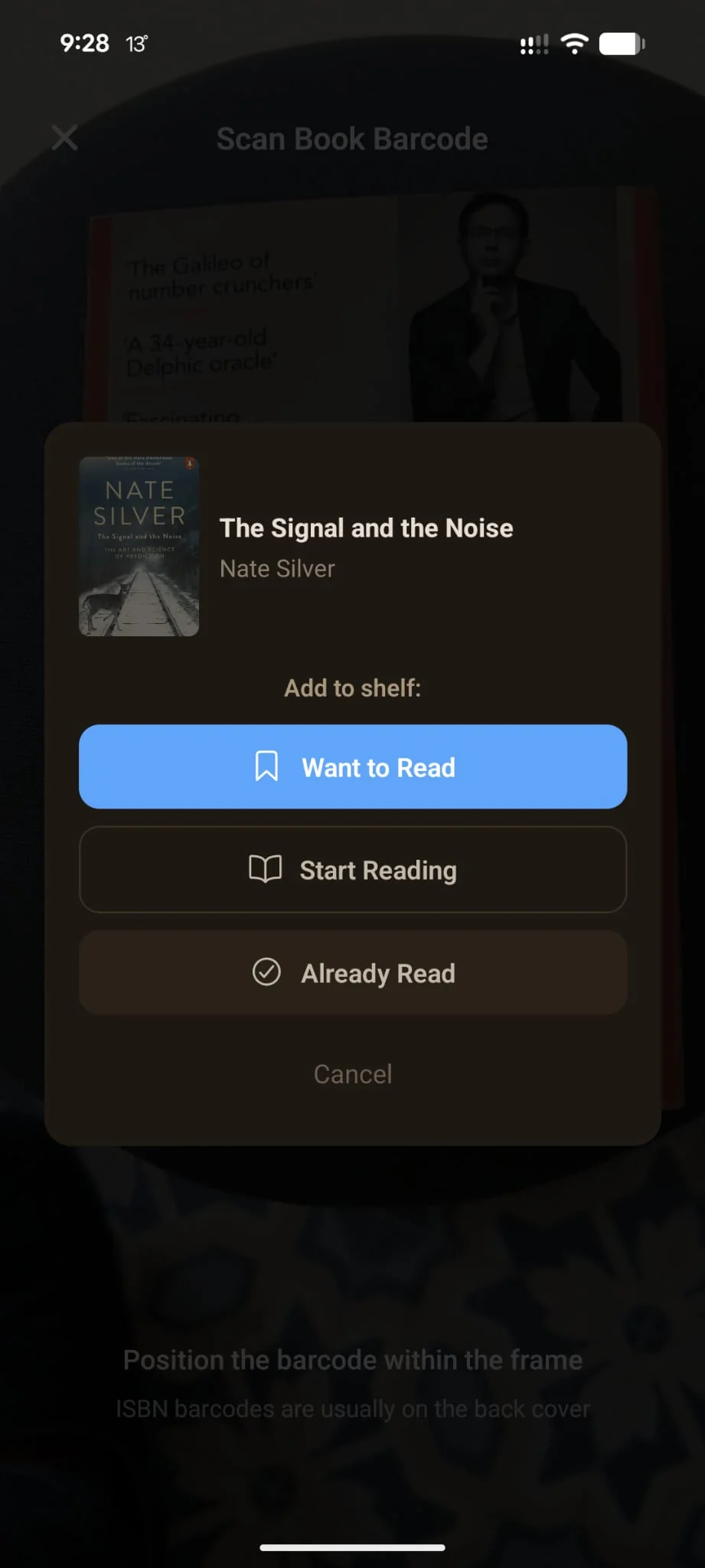Tap the clock showing 9:28
The width and height of the screenshot is (705, 1568).
coord(84,44)
